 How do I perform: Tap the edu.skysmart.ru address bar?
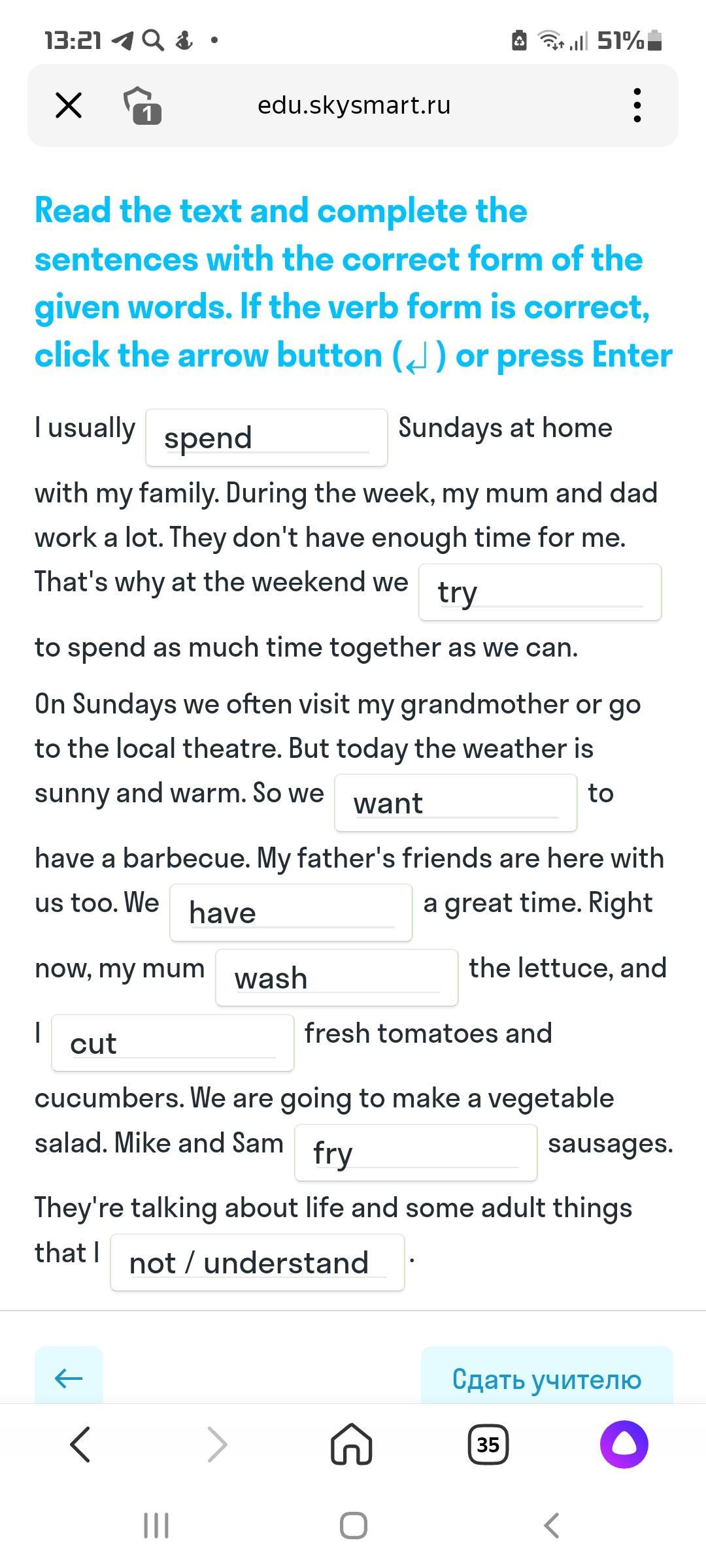tap(354, 105)
